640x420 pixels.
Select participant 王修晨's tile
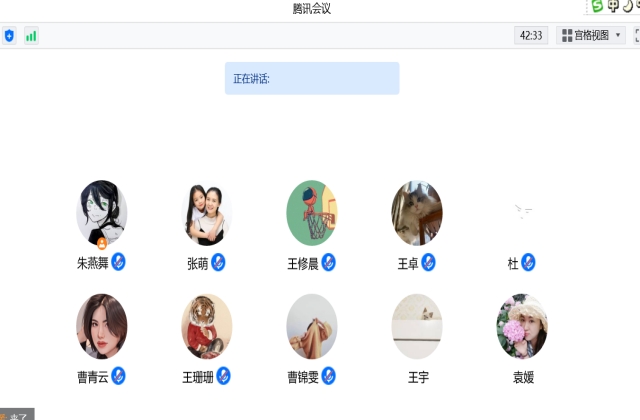tap(312, 213)
